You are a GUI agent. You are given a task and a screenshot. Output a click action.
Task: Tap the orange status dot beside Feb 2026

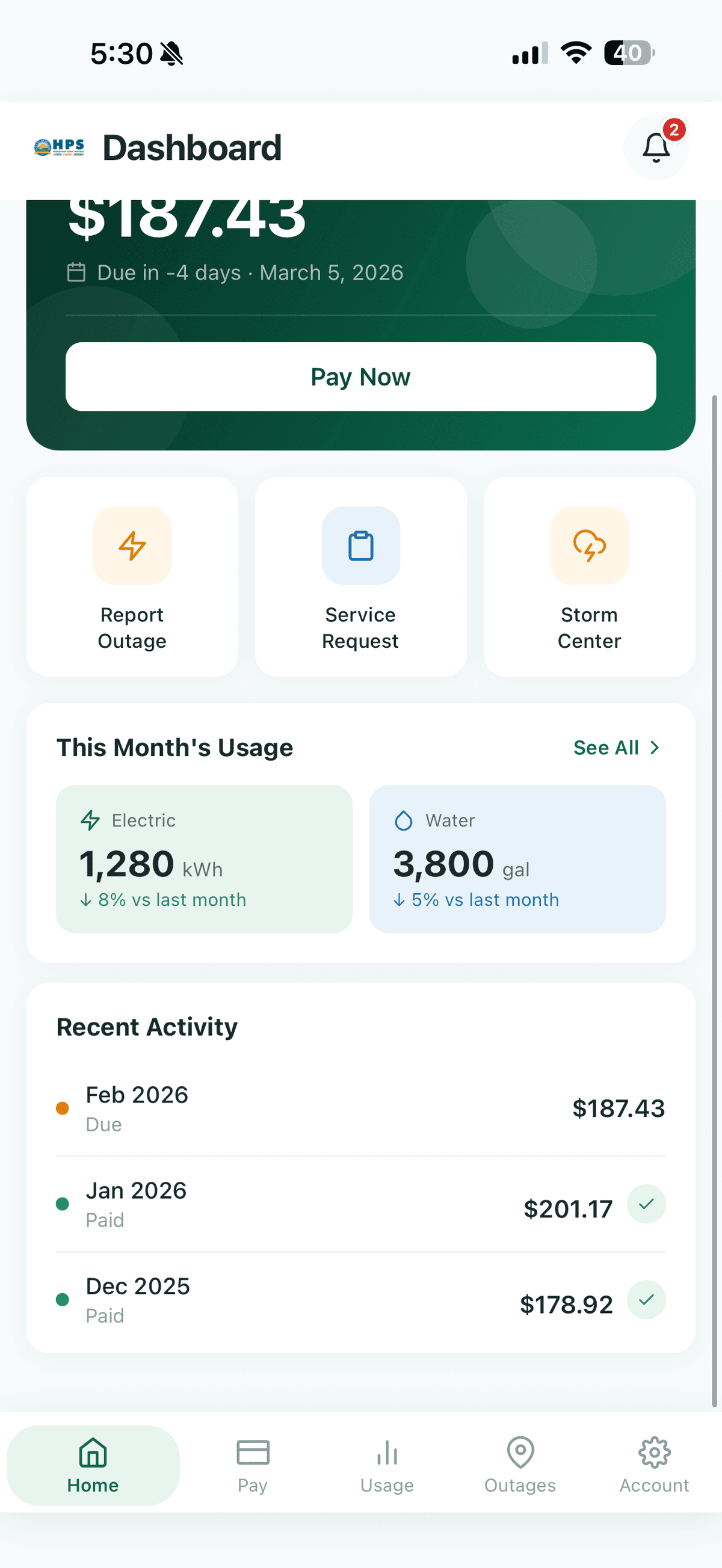pos(62,1108)
